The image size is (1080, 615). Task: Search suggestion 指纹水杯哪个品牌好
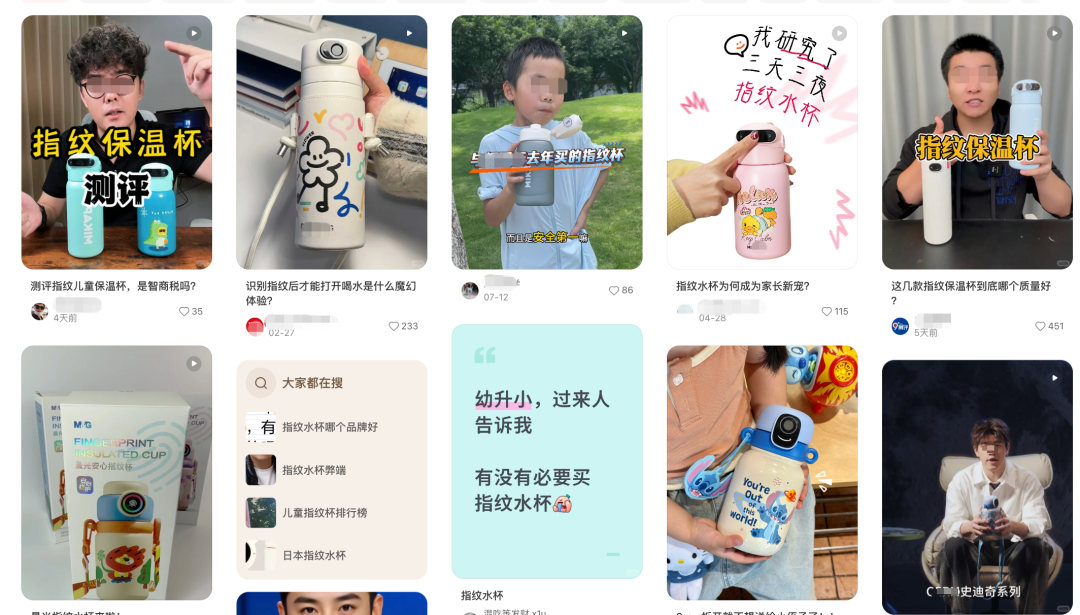pyautogui.click(x=330, y=427)
